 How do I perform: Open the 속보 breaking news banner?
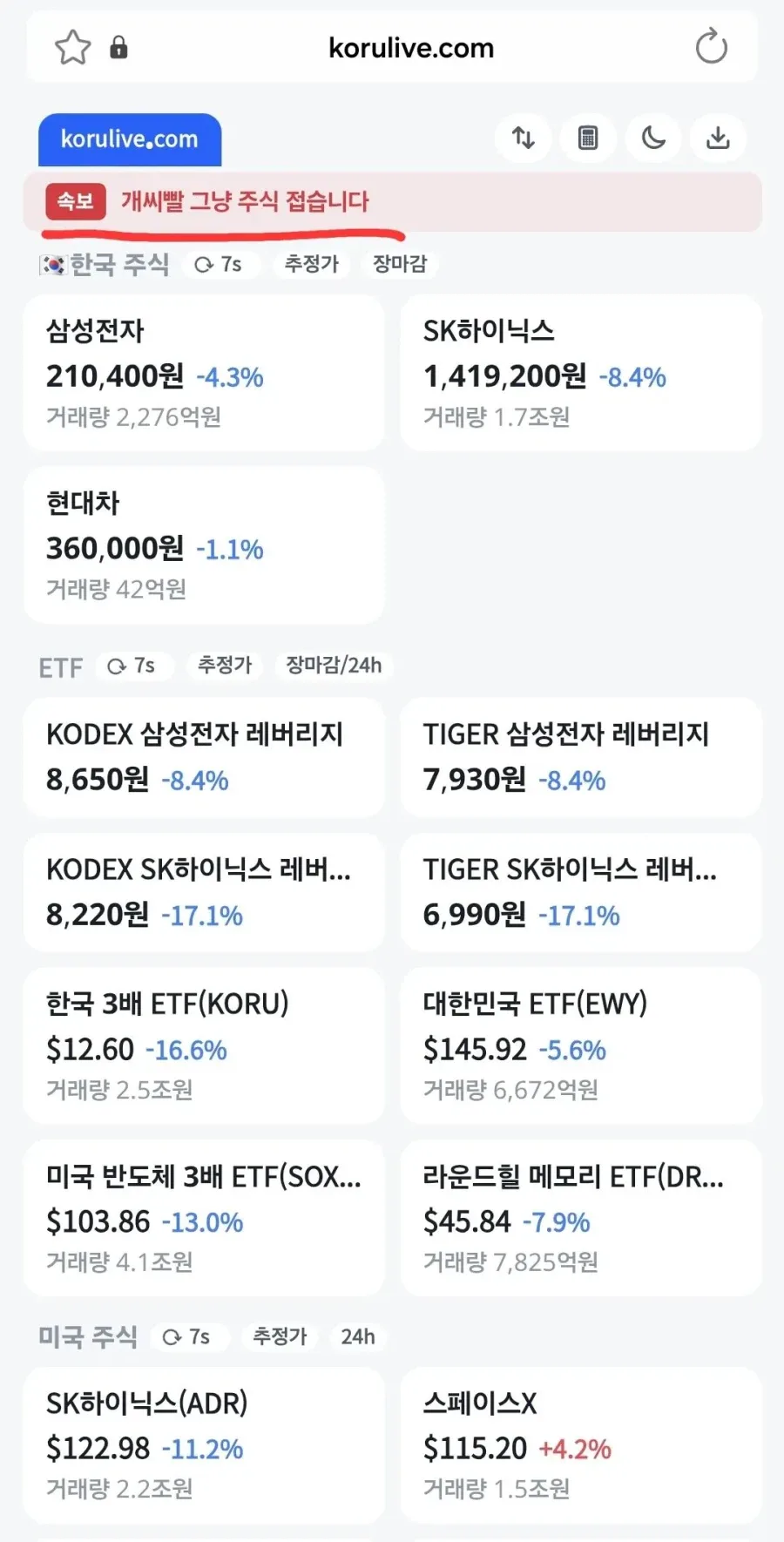point(392,202)
